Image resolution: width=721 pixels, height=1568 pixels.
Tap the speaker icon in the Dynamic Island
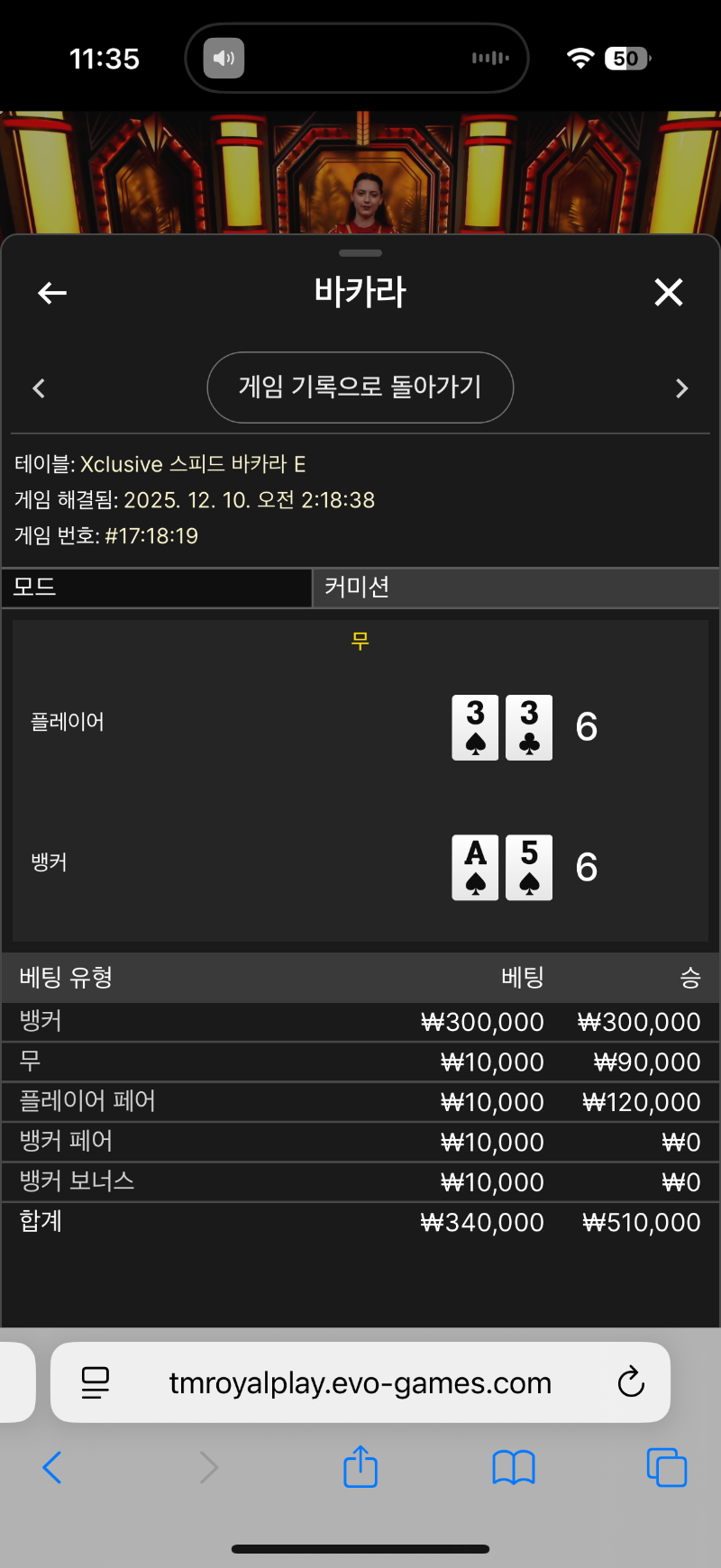click(x=224, y=59)
